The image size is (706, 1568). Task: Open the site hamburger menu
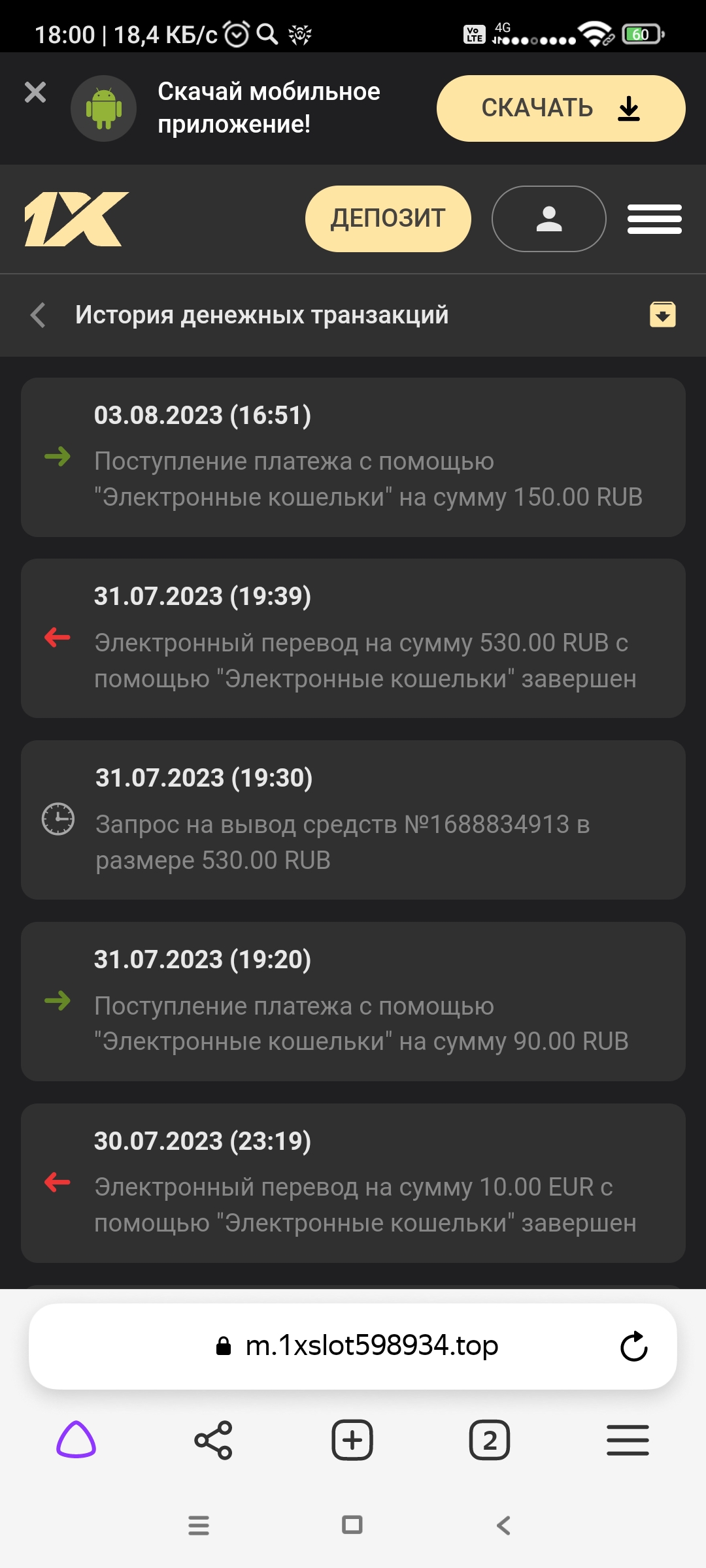point(654,219)
